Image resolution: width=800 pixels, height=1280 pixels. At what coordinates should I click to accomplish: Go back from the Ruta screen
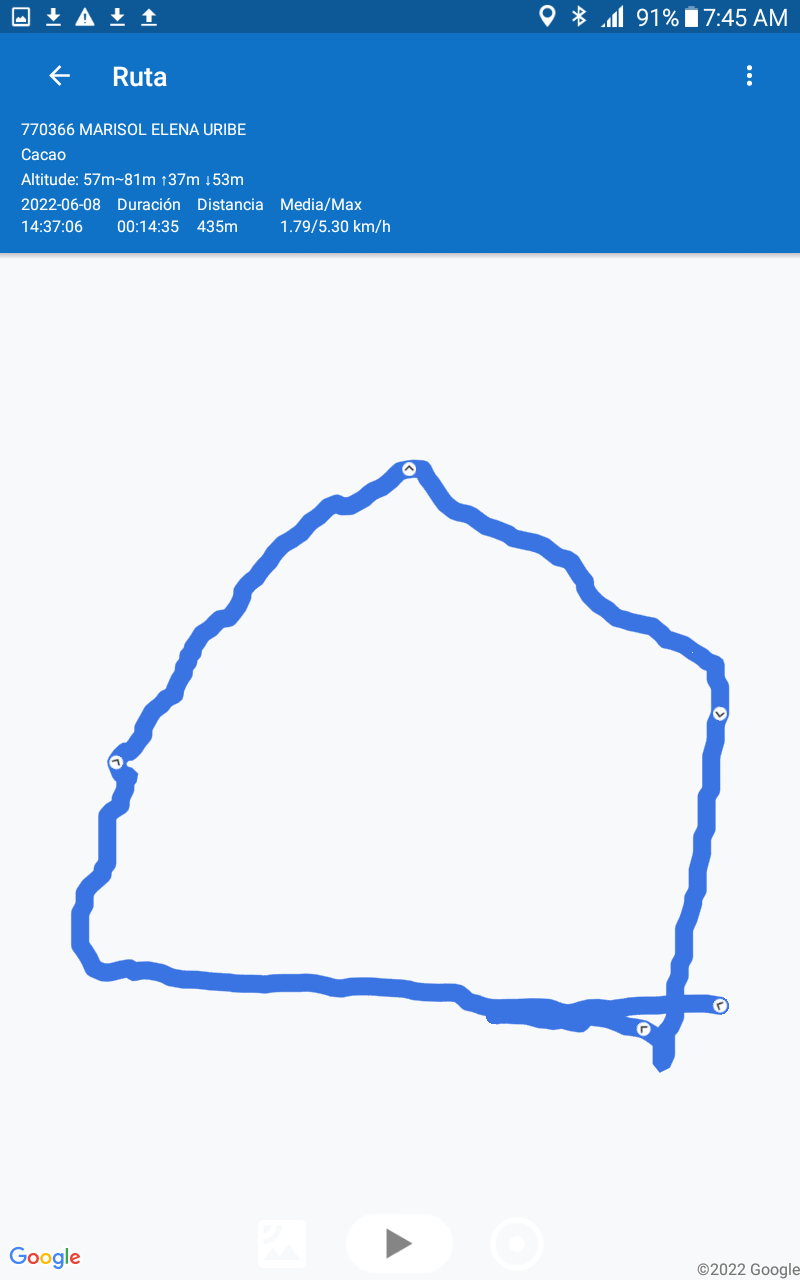pos(60,76)
